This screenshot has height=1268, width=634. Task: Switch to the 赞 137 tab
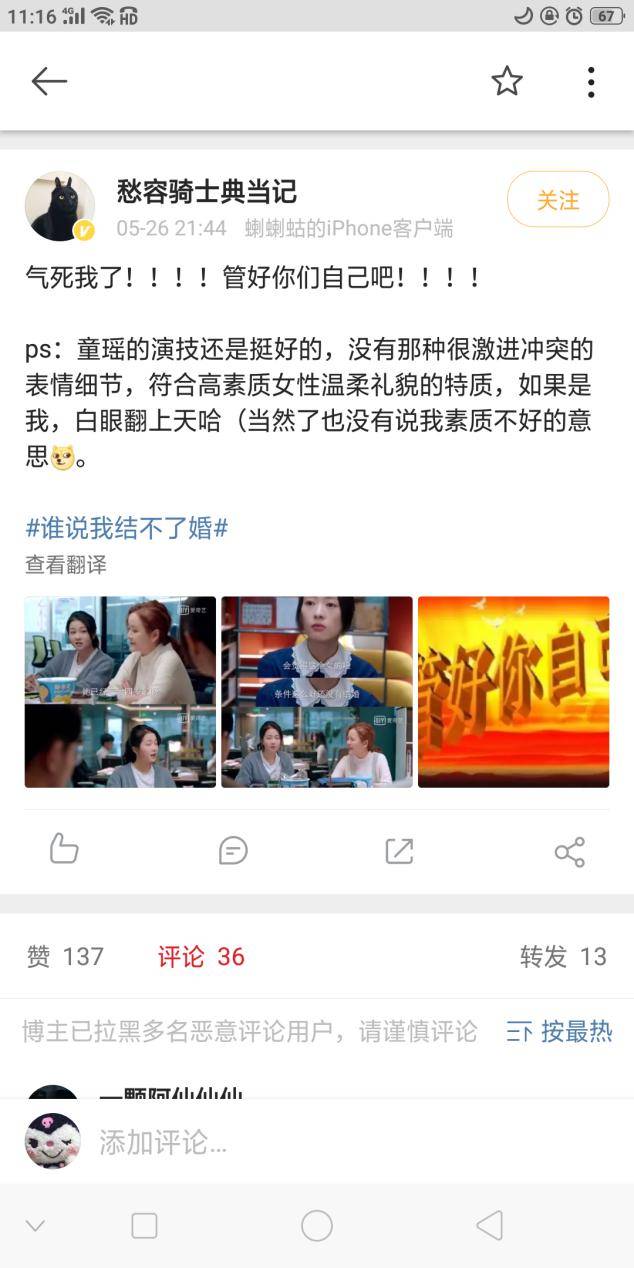tap(65, 957)
